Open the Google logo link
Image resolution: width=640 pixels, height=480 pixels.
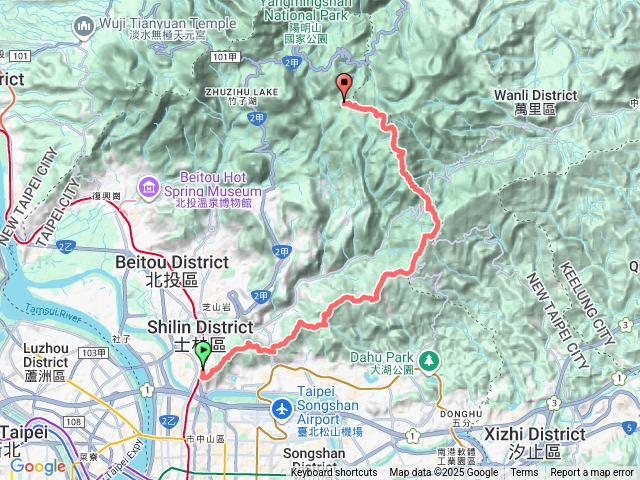click(36, 466)
